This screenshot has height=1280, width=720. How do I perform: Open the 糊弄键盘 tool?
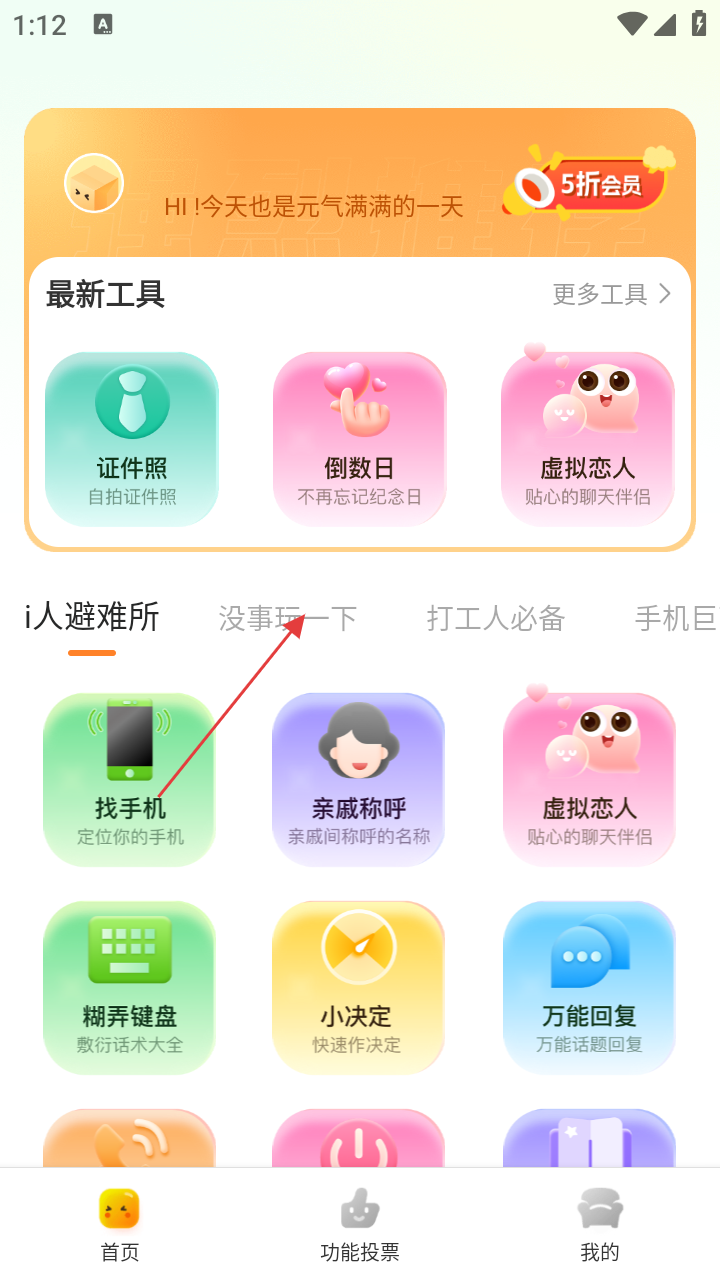[130, 987]
